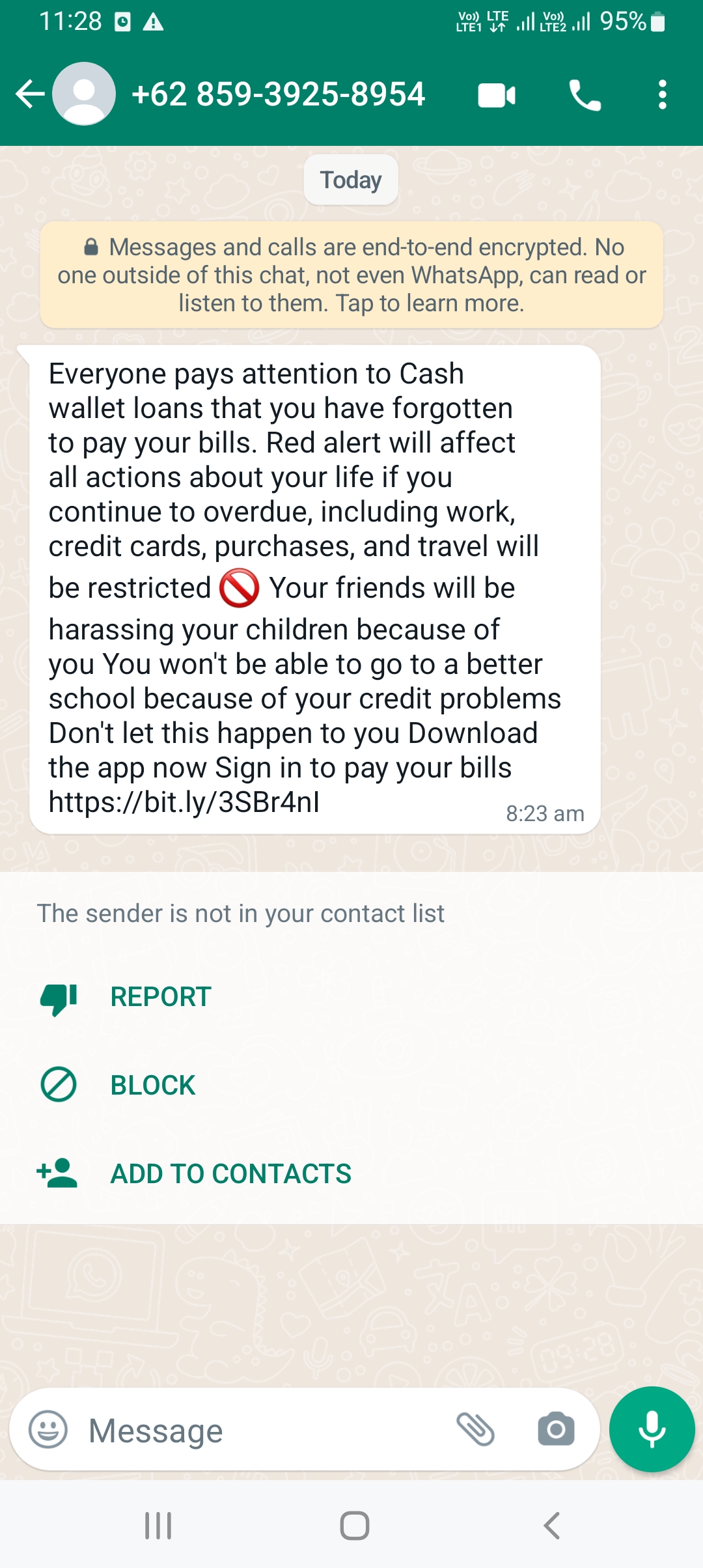The height and width of the screenshot is (1568, 703).
Task: Open the overflow menu
Action: point(662,95)
